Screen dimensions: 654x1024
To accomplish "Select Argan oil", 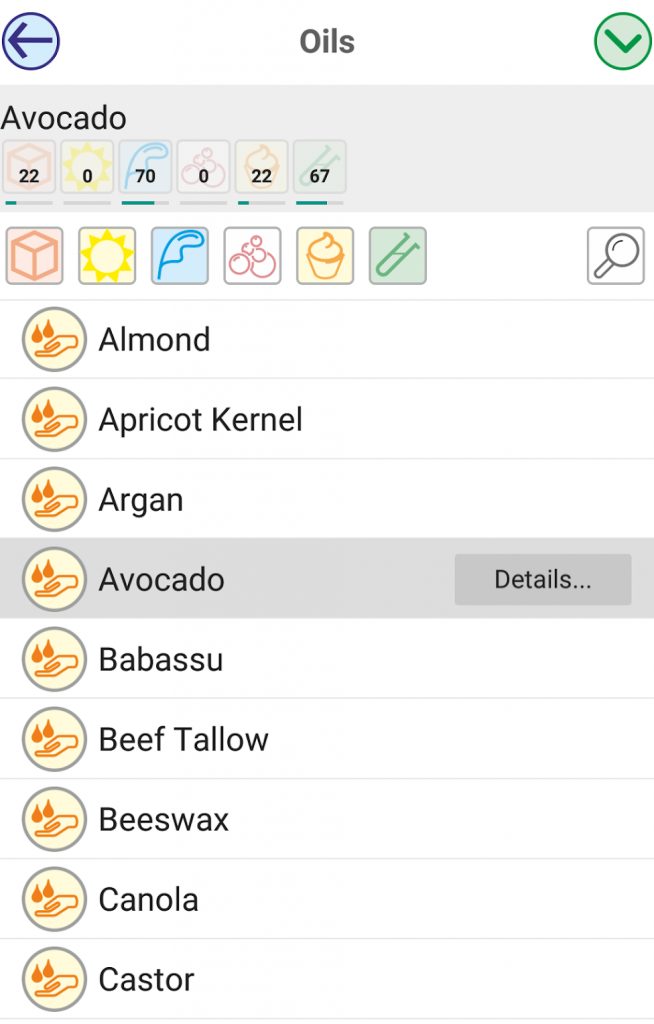I will [x=141, y=500].
